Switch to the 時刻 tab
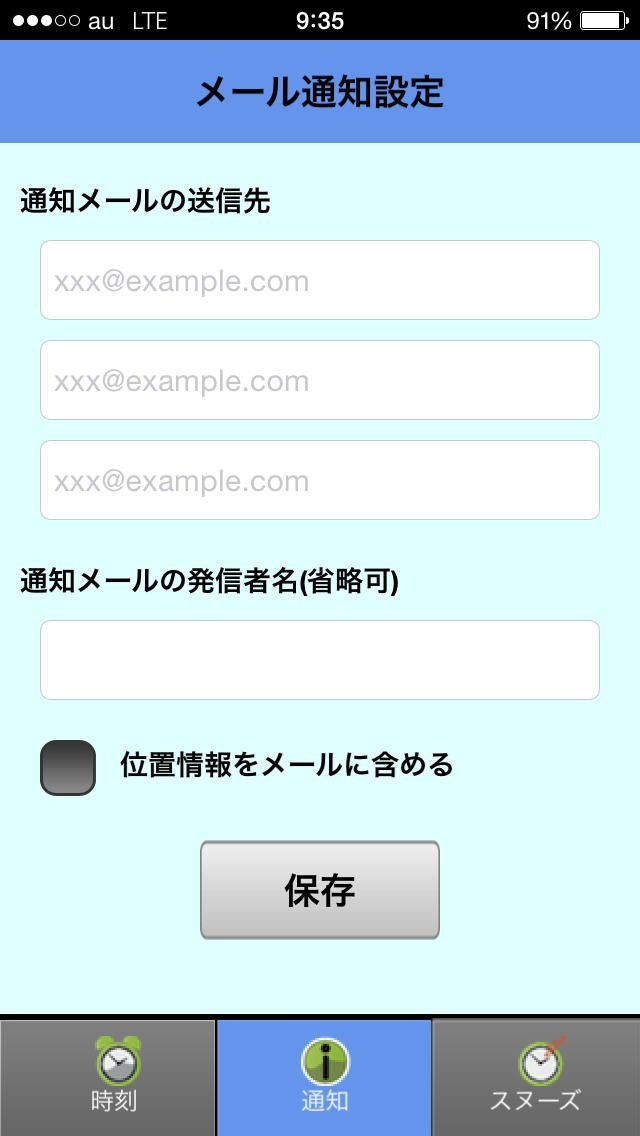This screenshot has width=640, height=1136. (108, 1077)
